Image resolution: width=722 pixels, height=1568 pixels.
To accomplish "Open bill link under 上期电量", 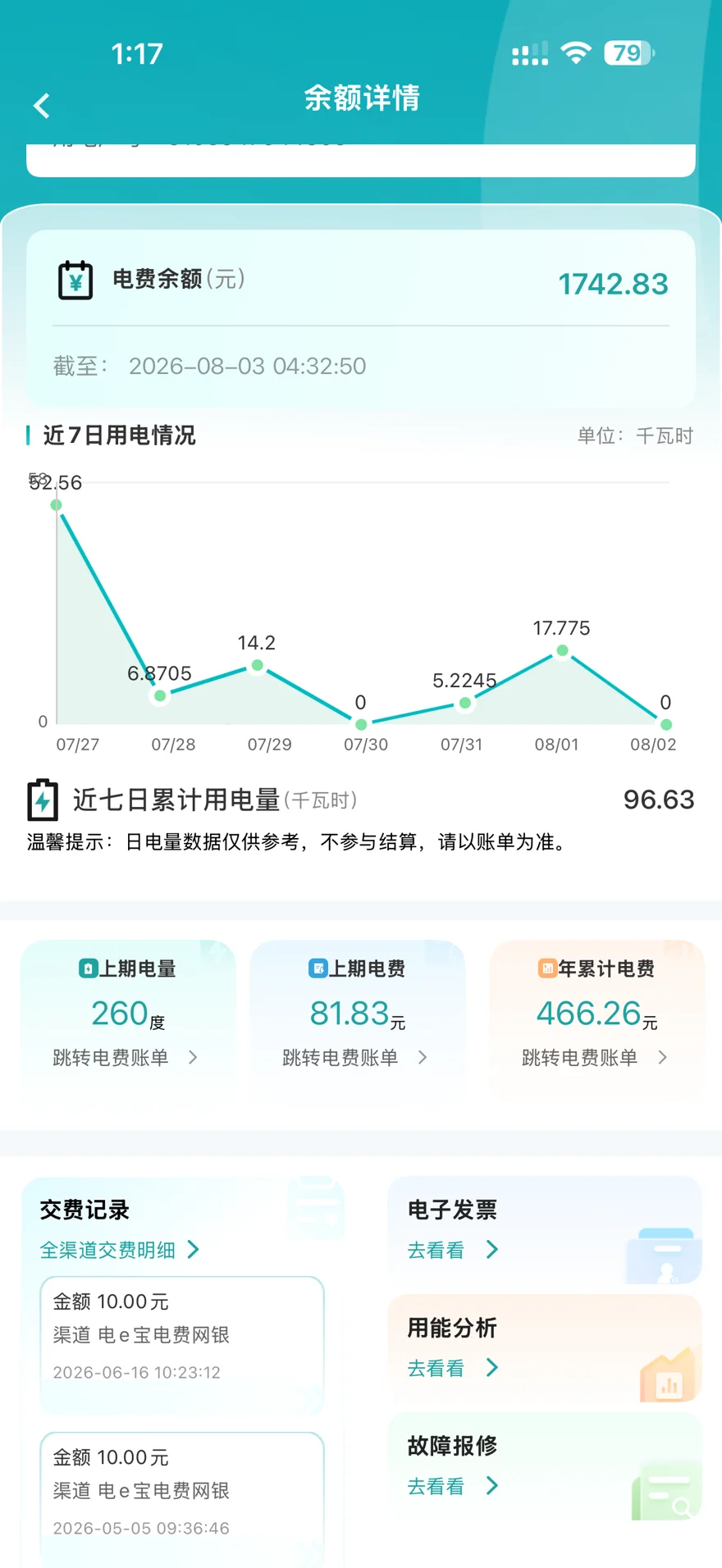I will (x=126, y=1058).
